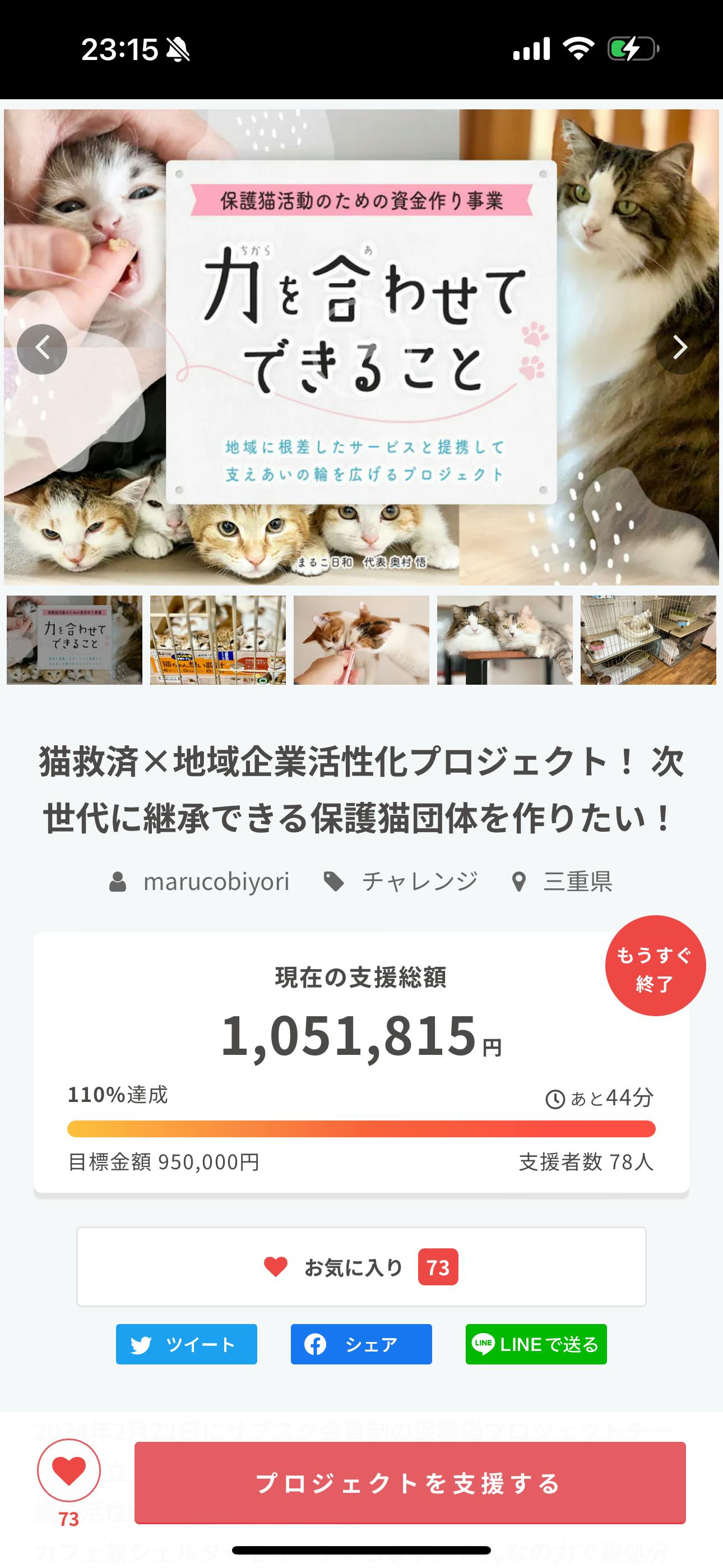
Task: Open the チャレンジ category tag
Action: coord(419,881)
